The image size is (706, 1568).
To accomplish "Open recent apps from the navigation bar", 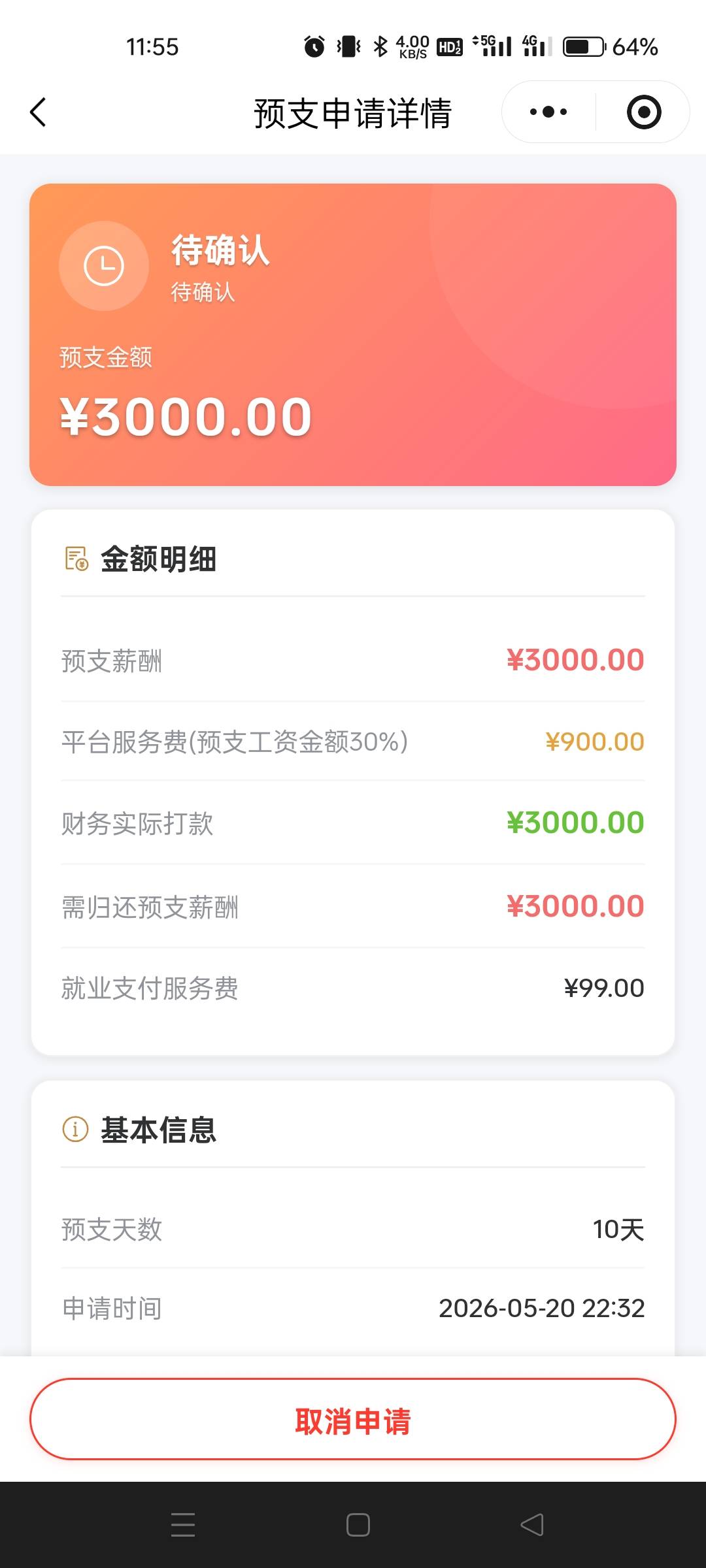I will (x=183, y=1525).
